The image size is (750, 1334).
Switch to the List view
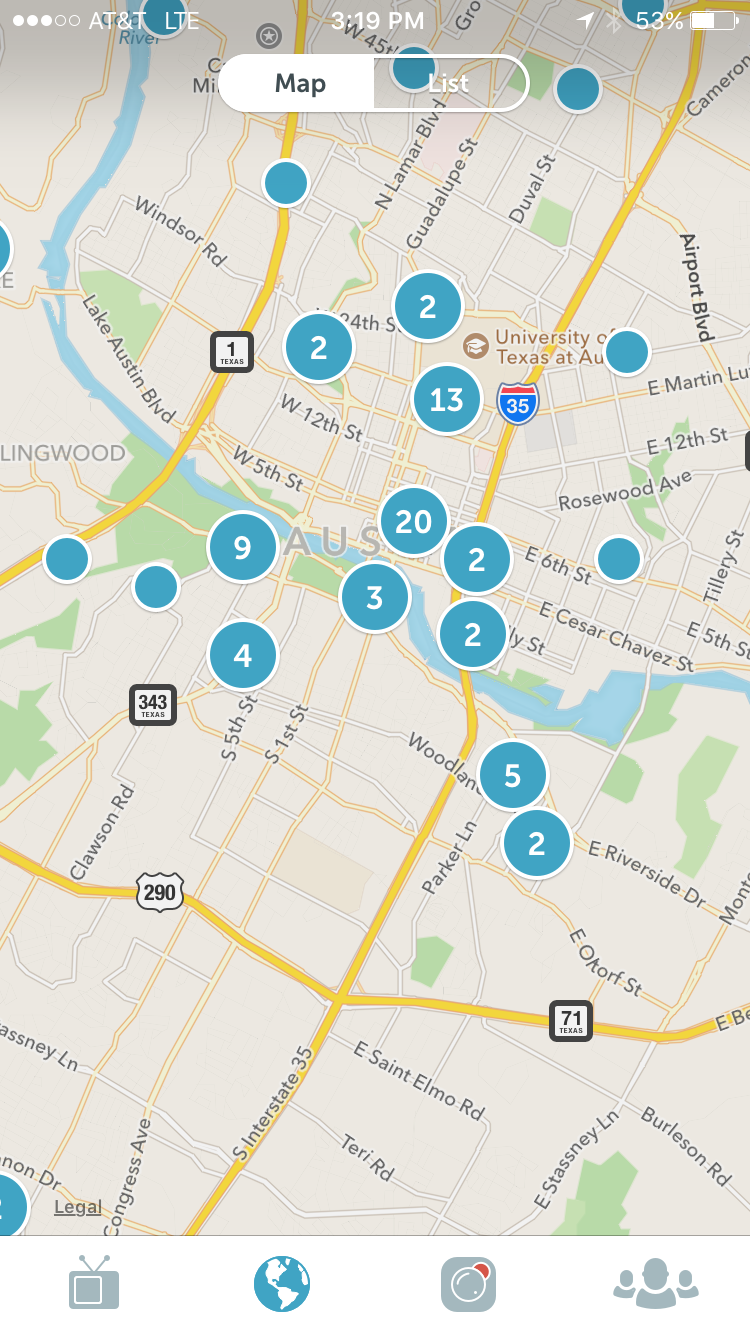pyautogui.click(x=449, y=83)
